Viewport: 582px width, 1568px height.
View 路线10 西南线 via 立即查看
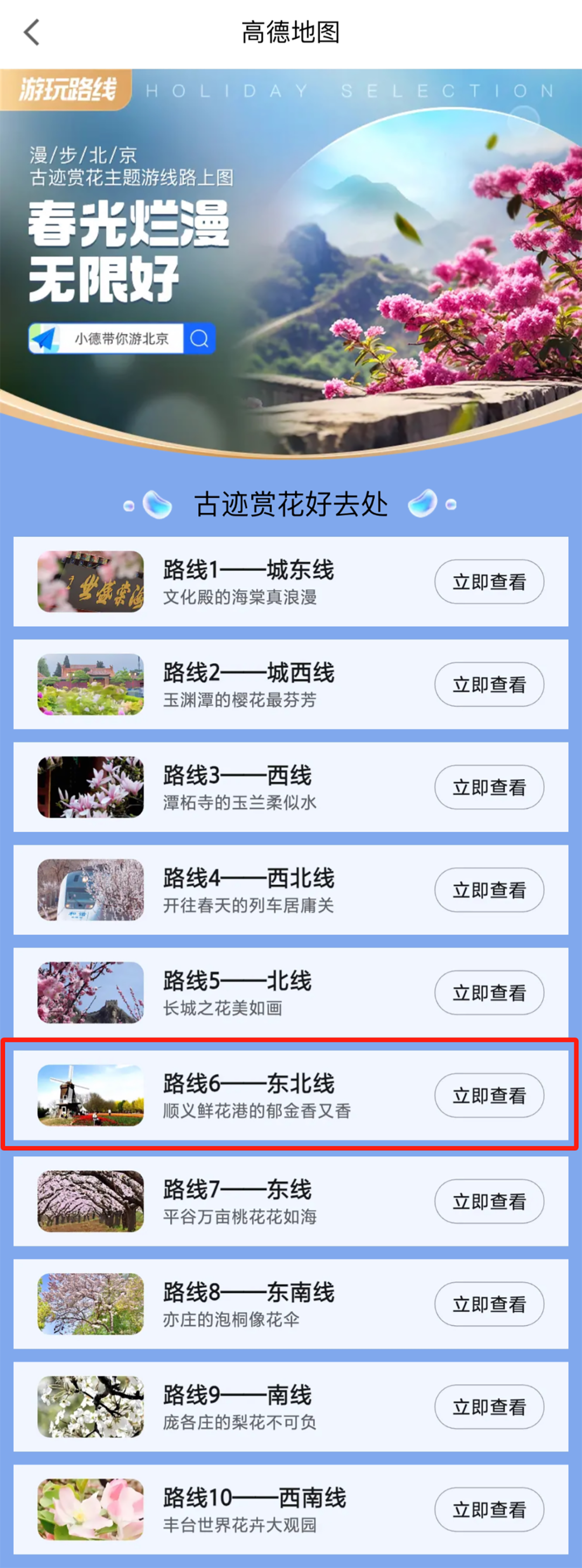(x=489, y=1510)
